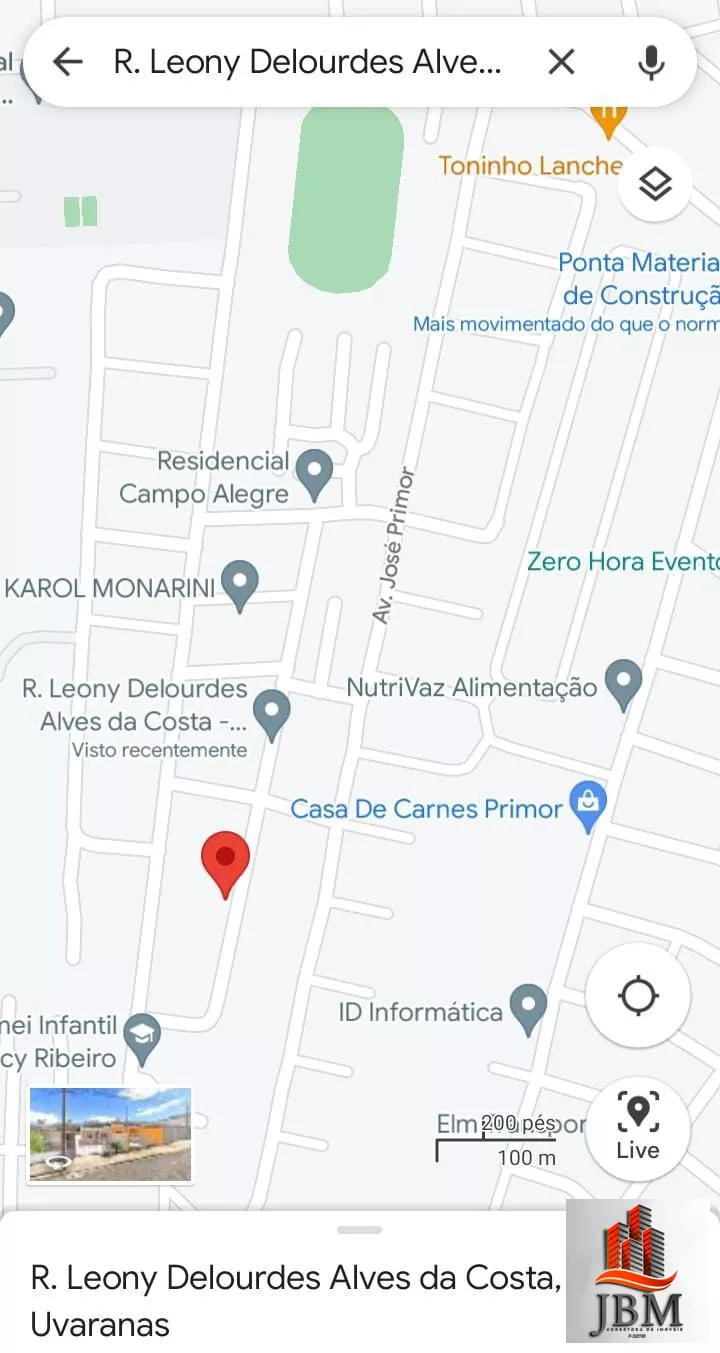
Task: Go back from the search results
Action: pos(67,62)
